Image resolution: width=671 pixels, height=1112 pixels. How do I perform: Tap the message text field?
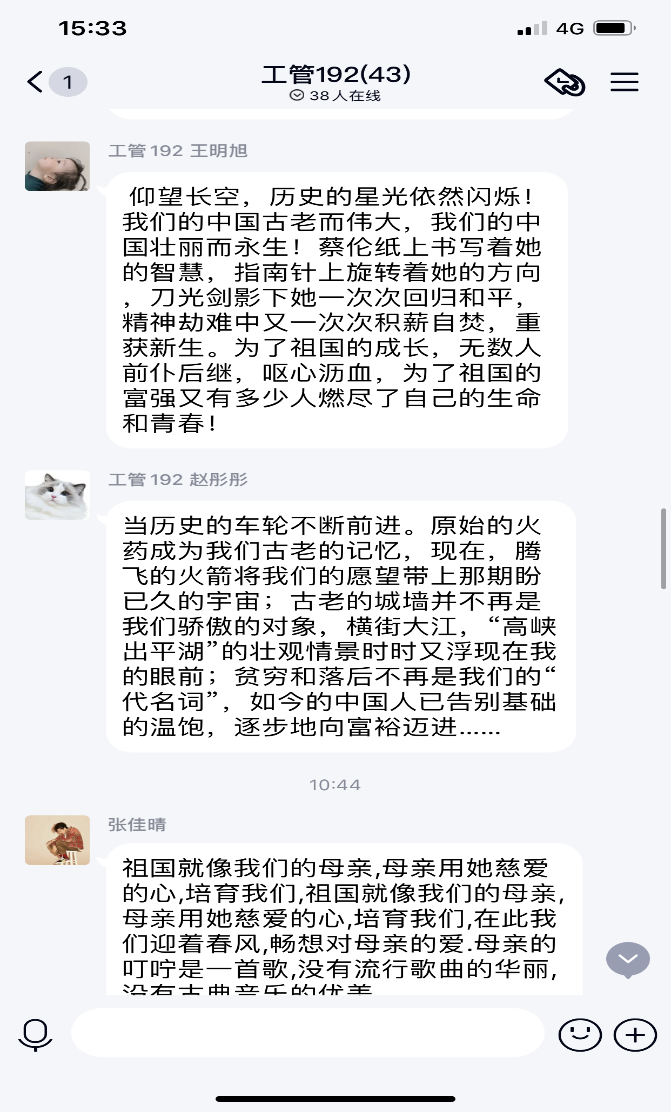307,1033
